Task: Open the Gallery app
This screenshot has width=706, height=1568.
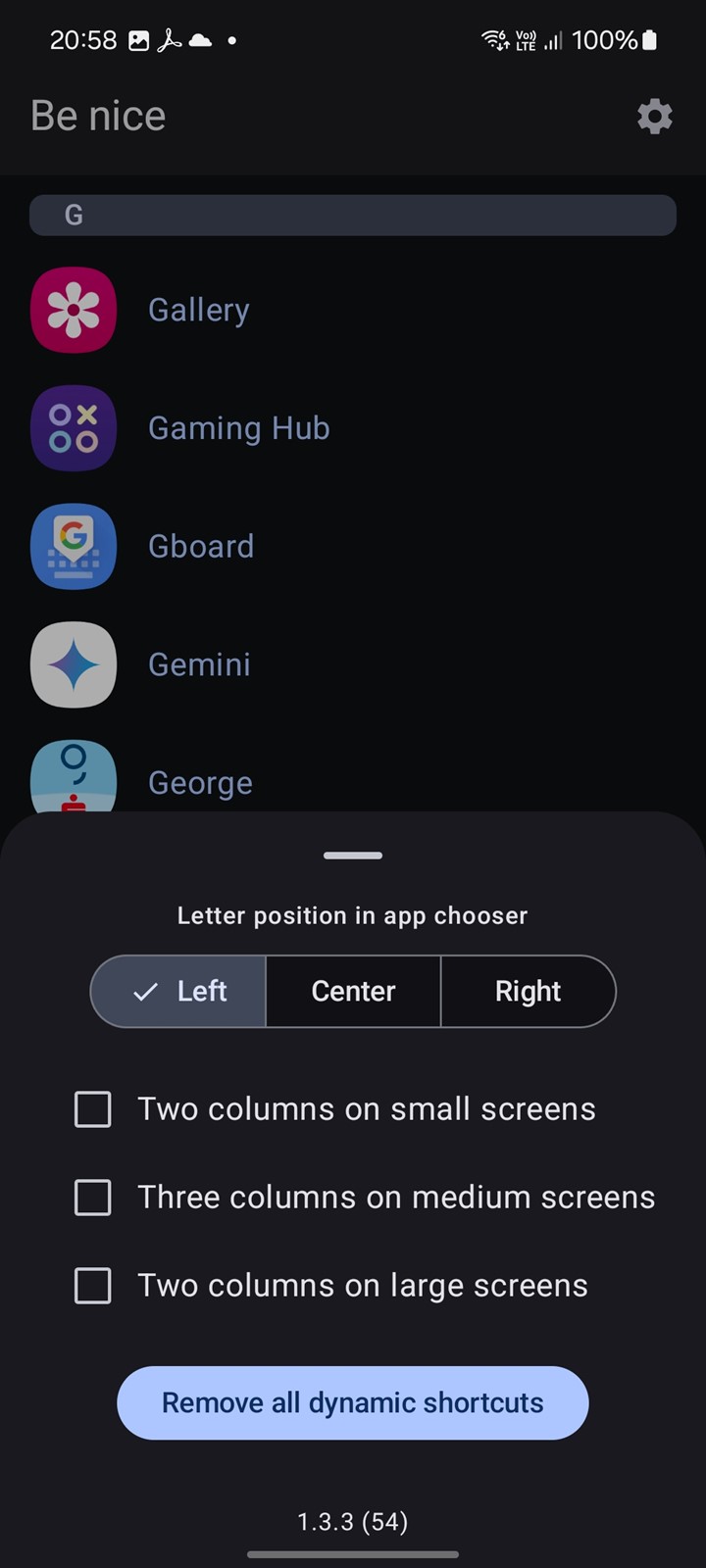Action: (x=353, y=310)
